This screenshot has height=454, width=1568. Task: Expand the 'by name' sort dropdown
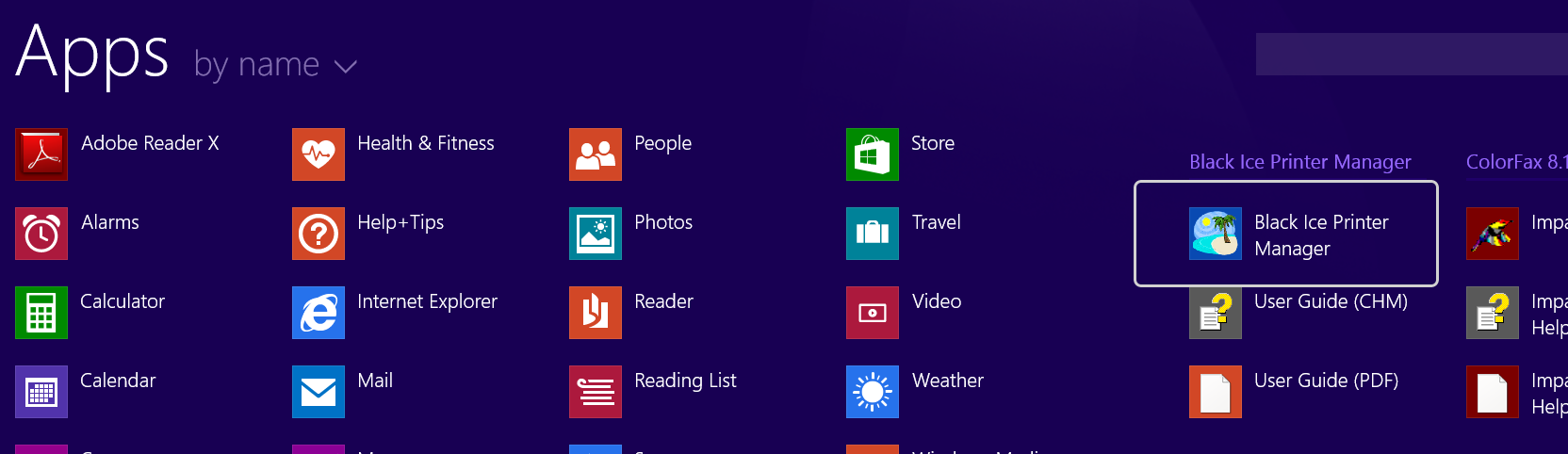[x=275, y=65]
